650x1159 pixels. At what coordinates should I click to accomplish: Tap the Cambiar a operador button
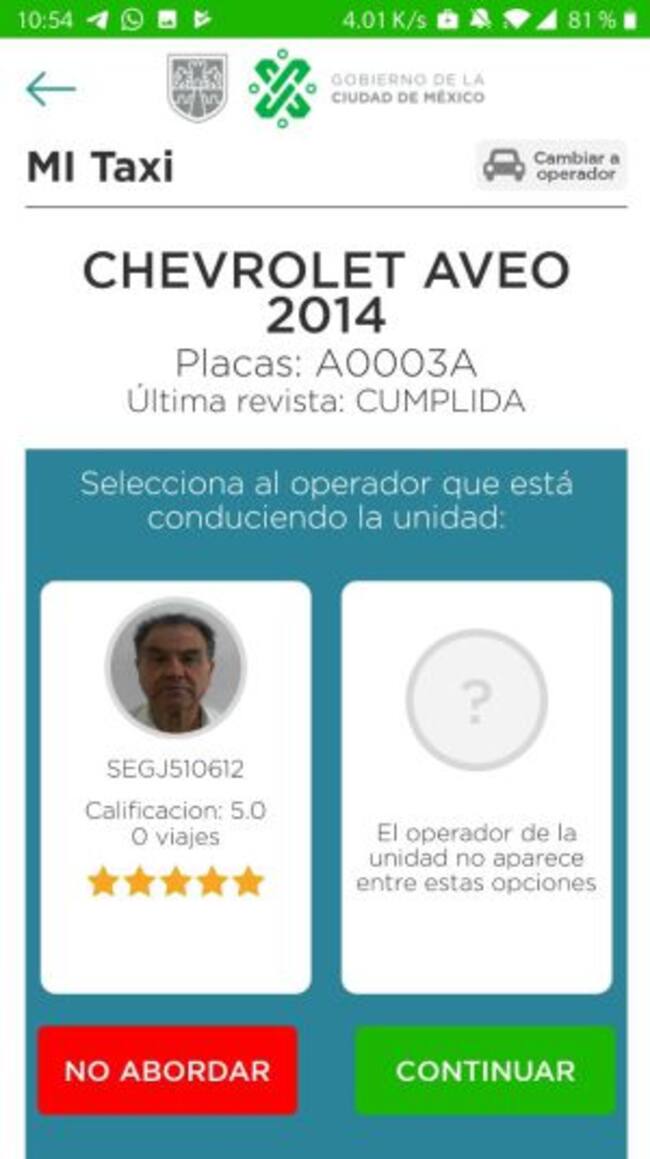[x=552, y=165]
